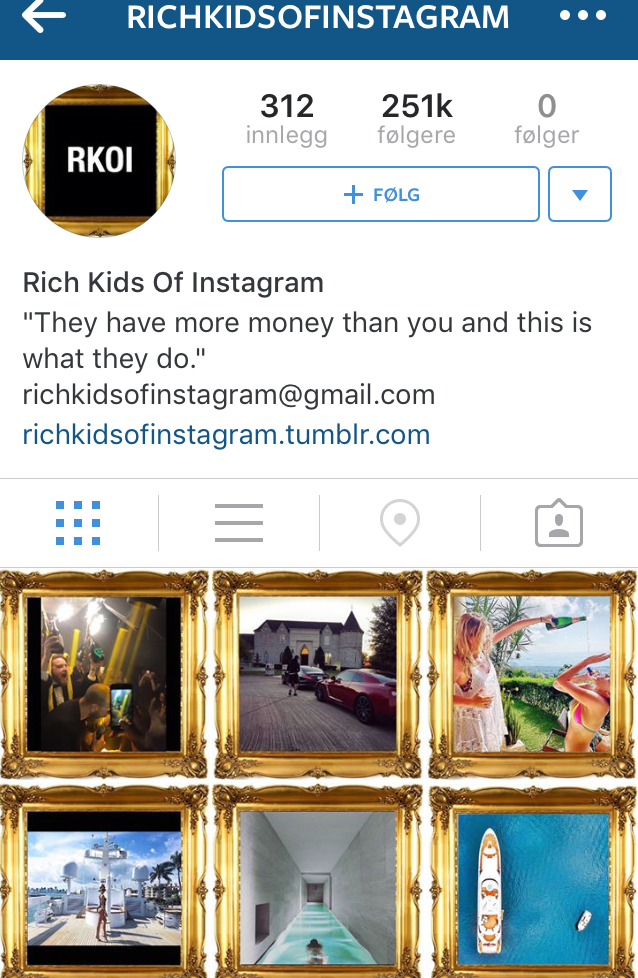The image size is (638, 978).
Task: View the 251k followers list
Action: tap(416, 118)
